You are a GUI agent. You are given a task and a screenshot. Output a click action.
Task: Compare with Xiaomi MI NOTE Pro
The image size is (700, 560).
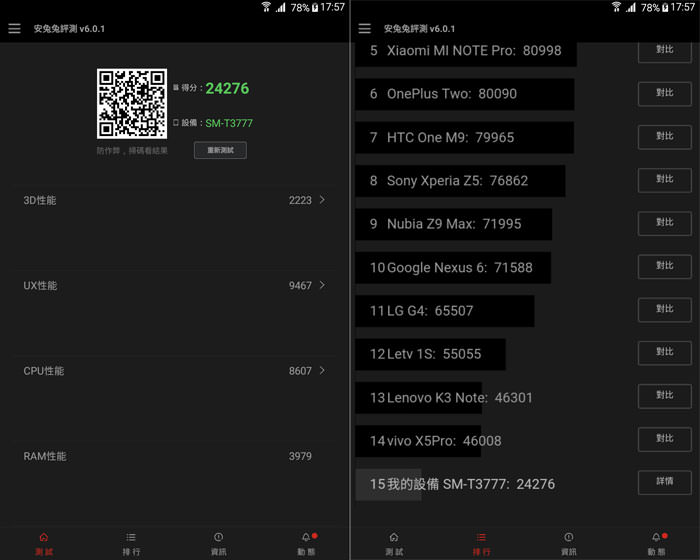664,50
